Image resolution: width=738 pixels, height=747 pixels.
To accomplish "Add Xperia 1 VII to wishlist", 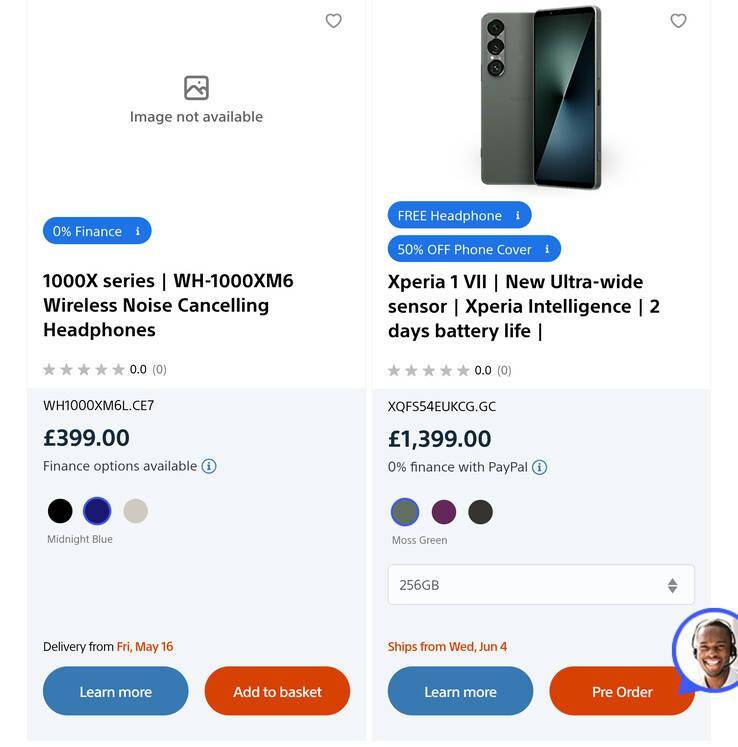I will (678, 21).
